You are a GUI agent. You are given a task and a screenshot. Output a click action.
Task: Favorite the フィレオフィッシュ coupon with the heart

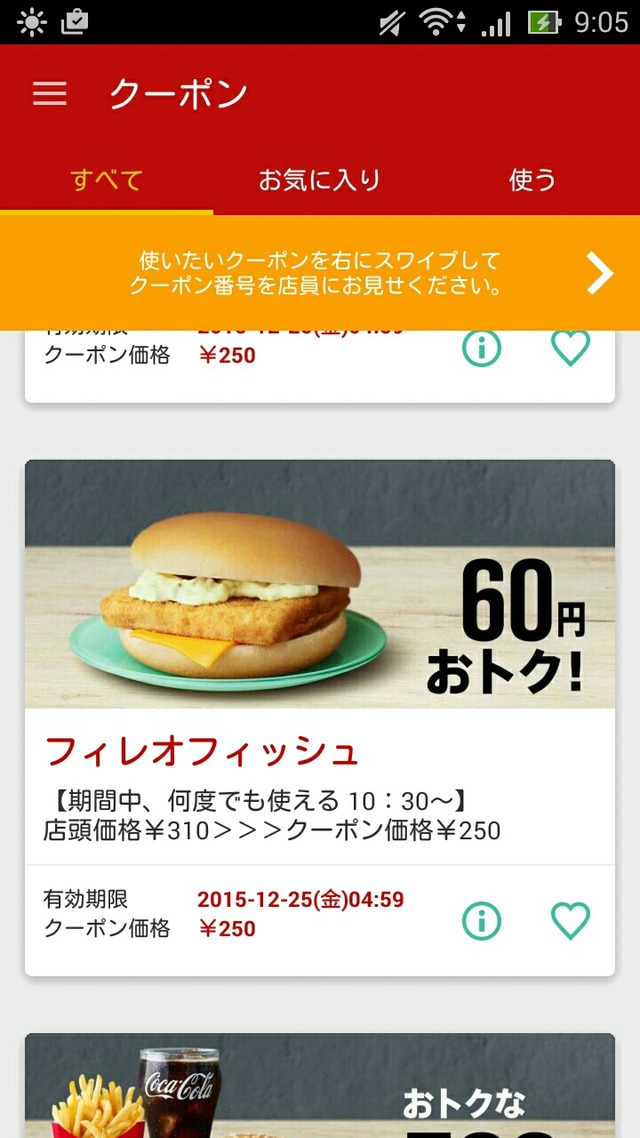click(570, 920)
